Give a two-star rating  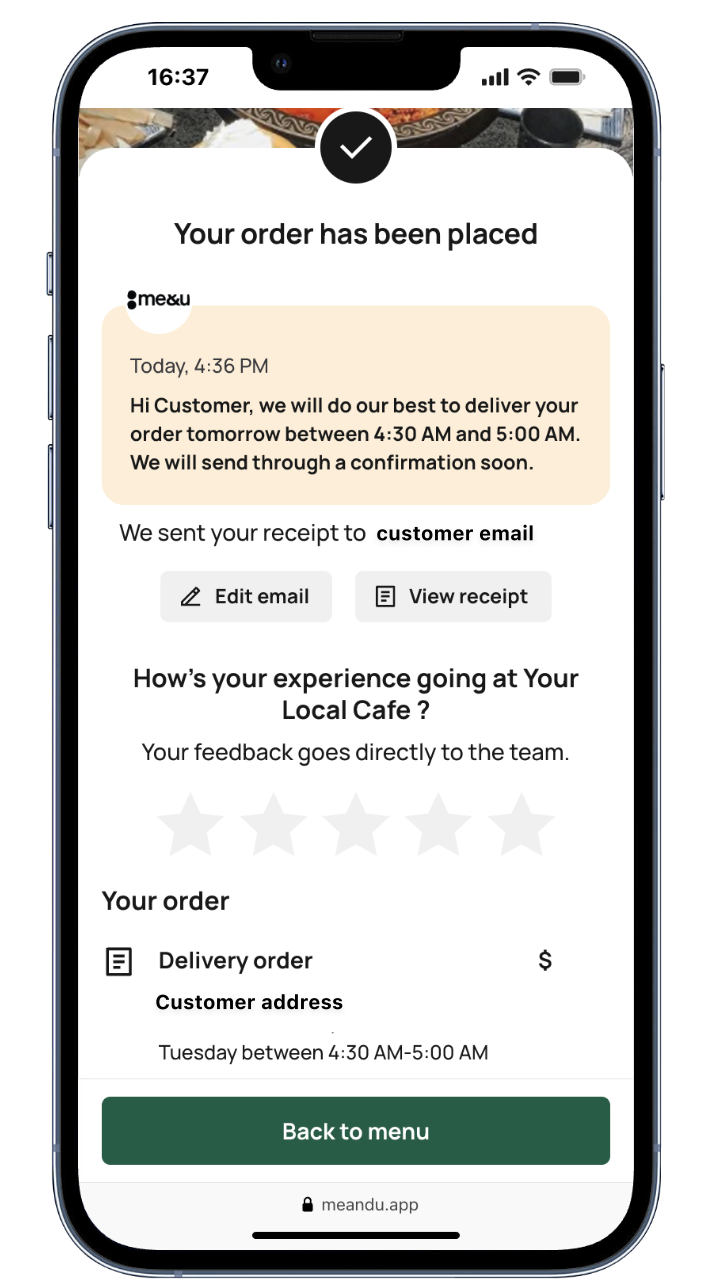(273, 826)
